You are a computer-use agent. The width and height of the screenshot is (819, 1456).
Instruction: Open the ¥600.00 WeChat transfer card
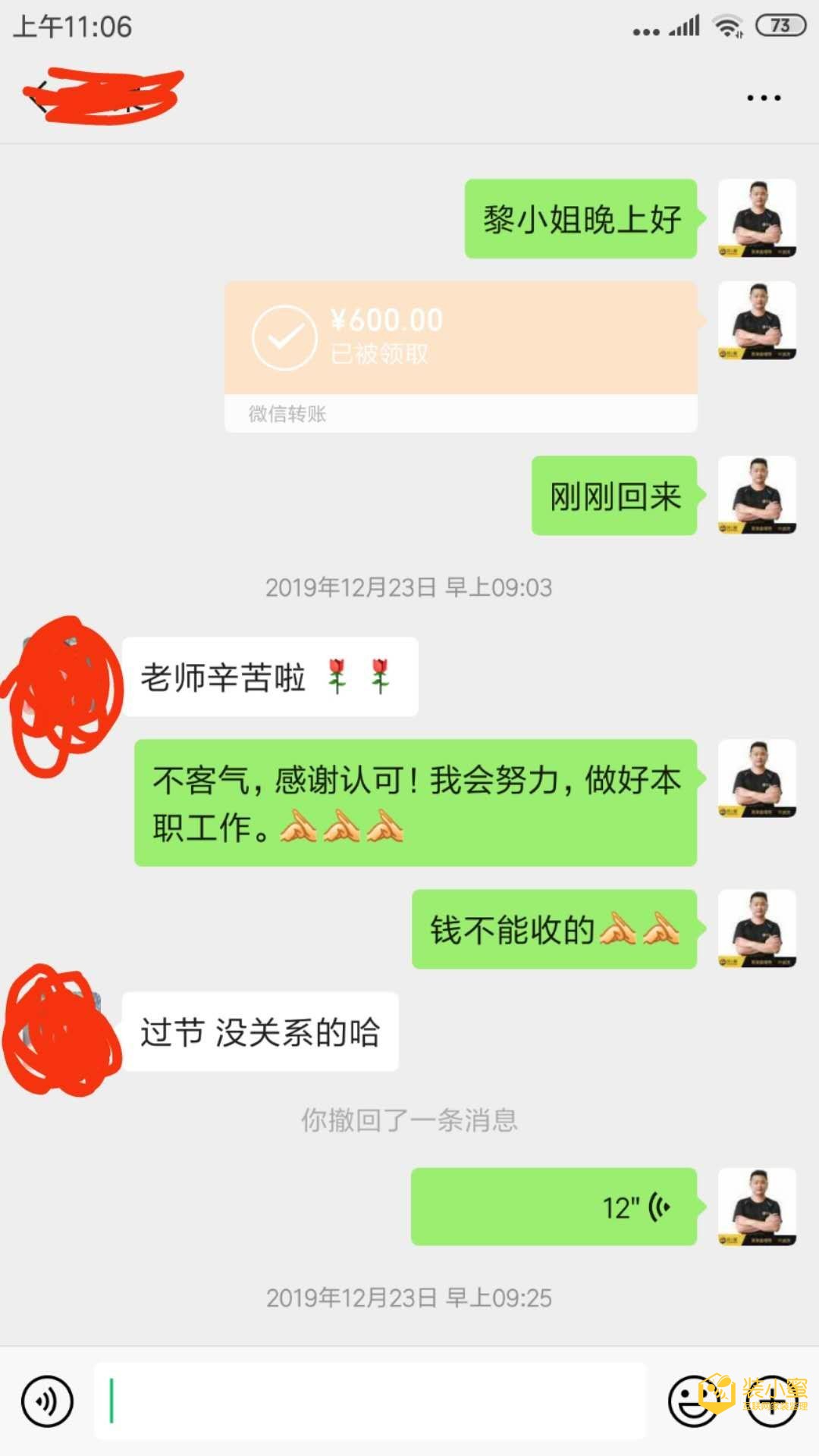[x=460, y=339]
